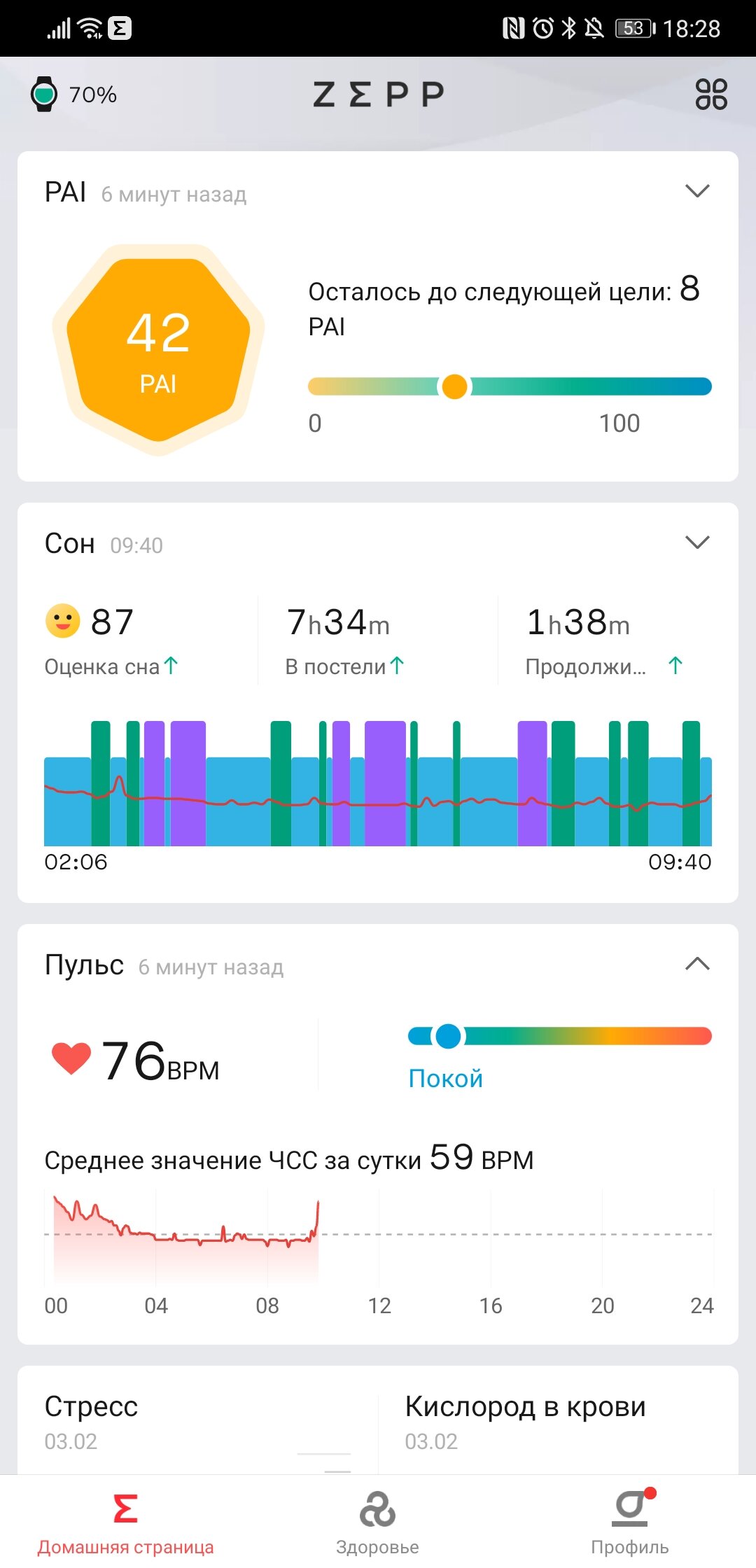This screenshot has height=1568, width=756.
Task: Open the orange 42 PAI score
Action: click(159, 349)
